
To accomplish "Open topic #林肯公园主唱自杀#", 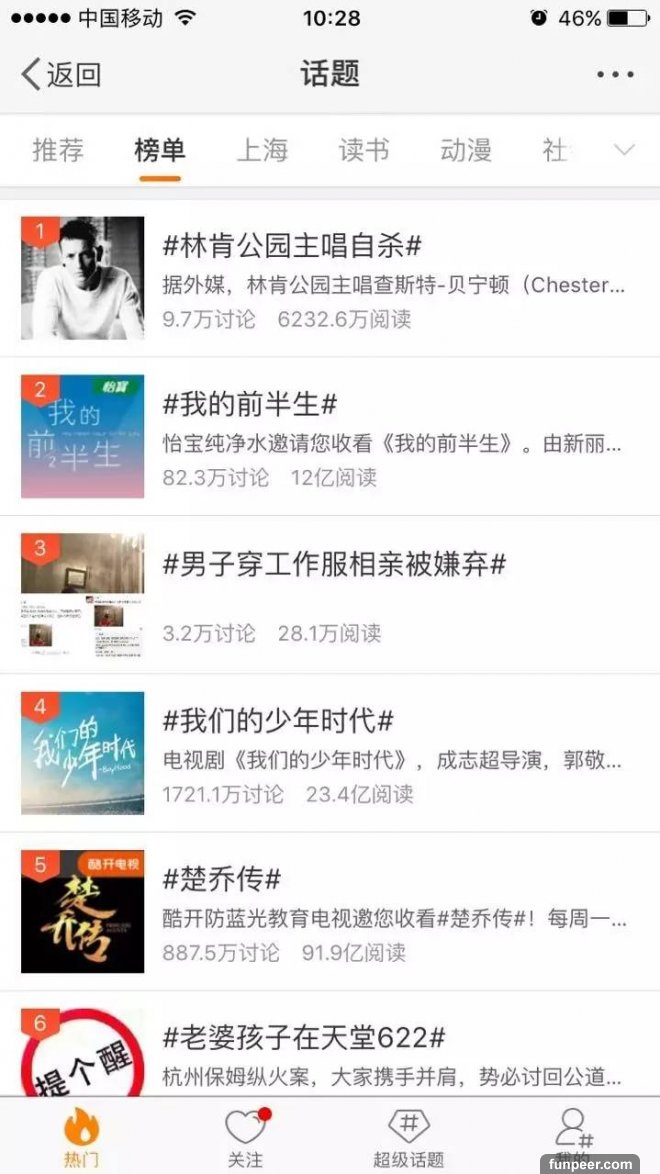I will click(292, 246).
